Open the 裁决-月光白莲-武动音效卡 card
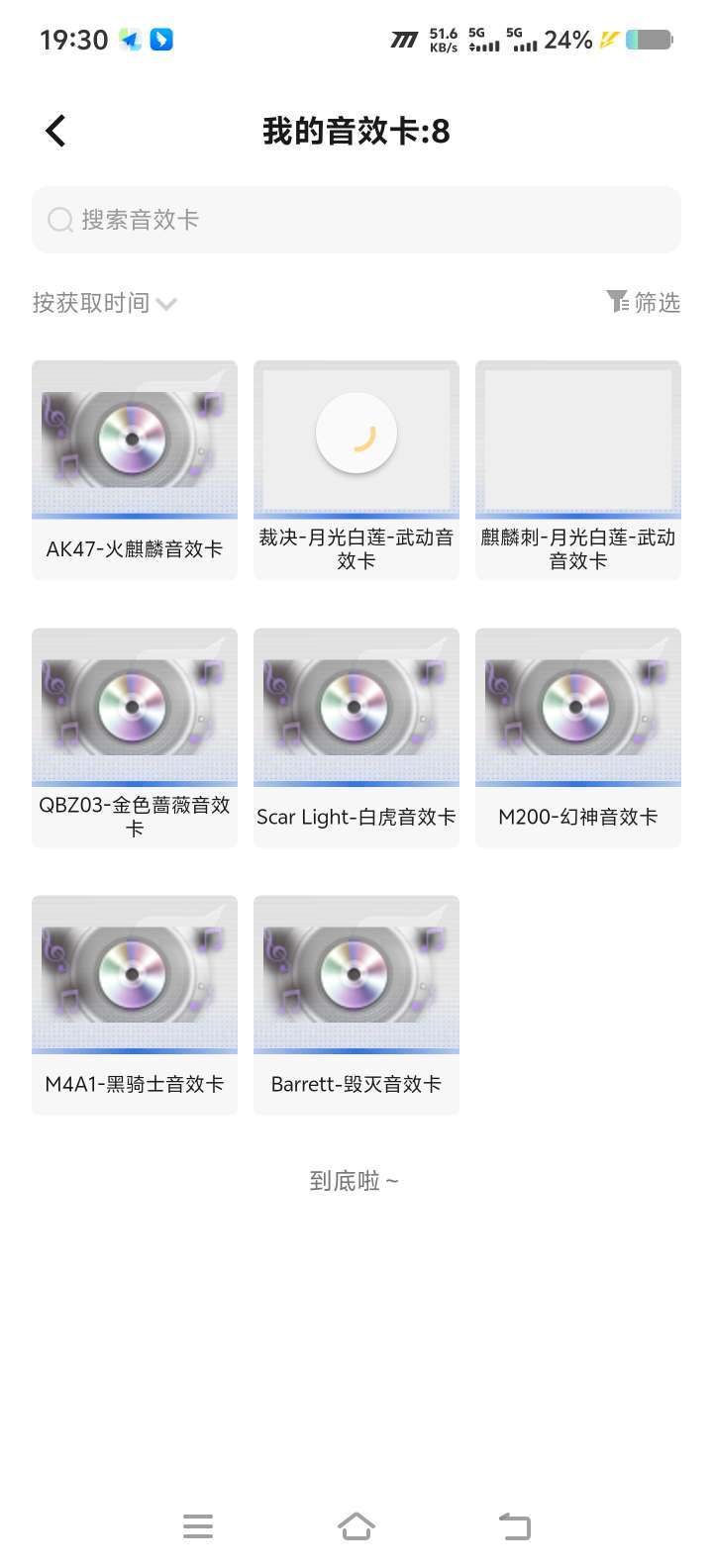This screenshot has width=713, height=1568. (x=356, y=470)
